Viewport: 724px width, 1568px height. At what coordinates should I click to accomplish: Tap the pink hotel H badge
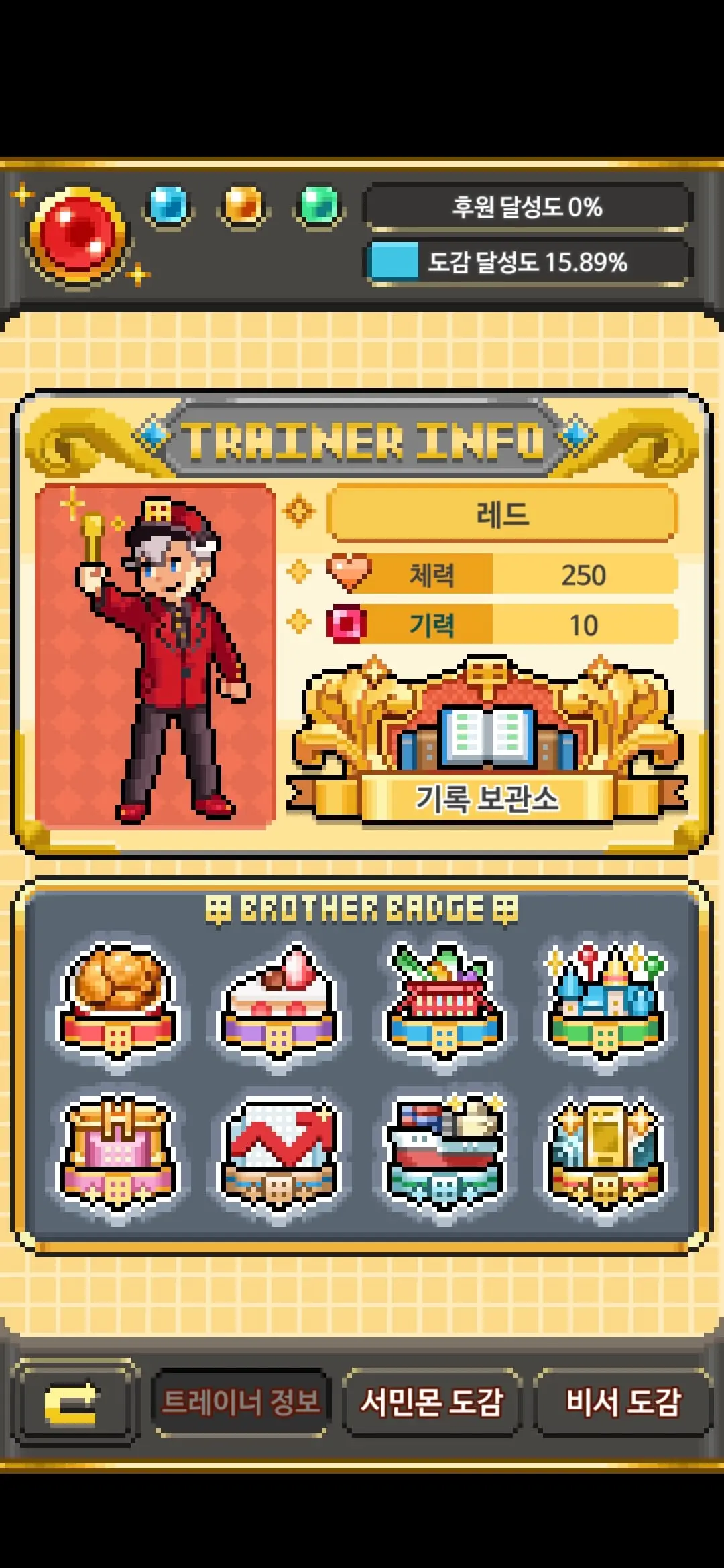pyautogui.click(x=119, y=1154)
